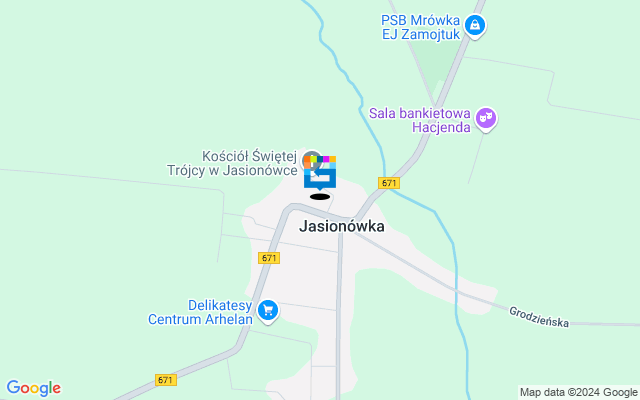Open the Delikatesy Centrum Arhelan shopping marker
The width and height of the screenshot is (640, 400).
267,312
